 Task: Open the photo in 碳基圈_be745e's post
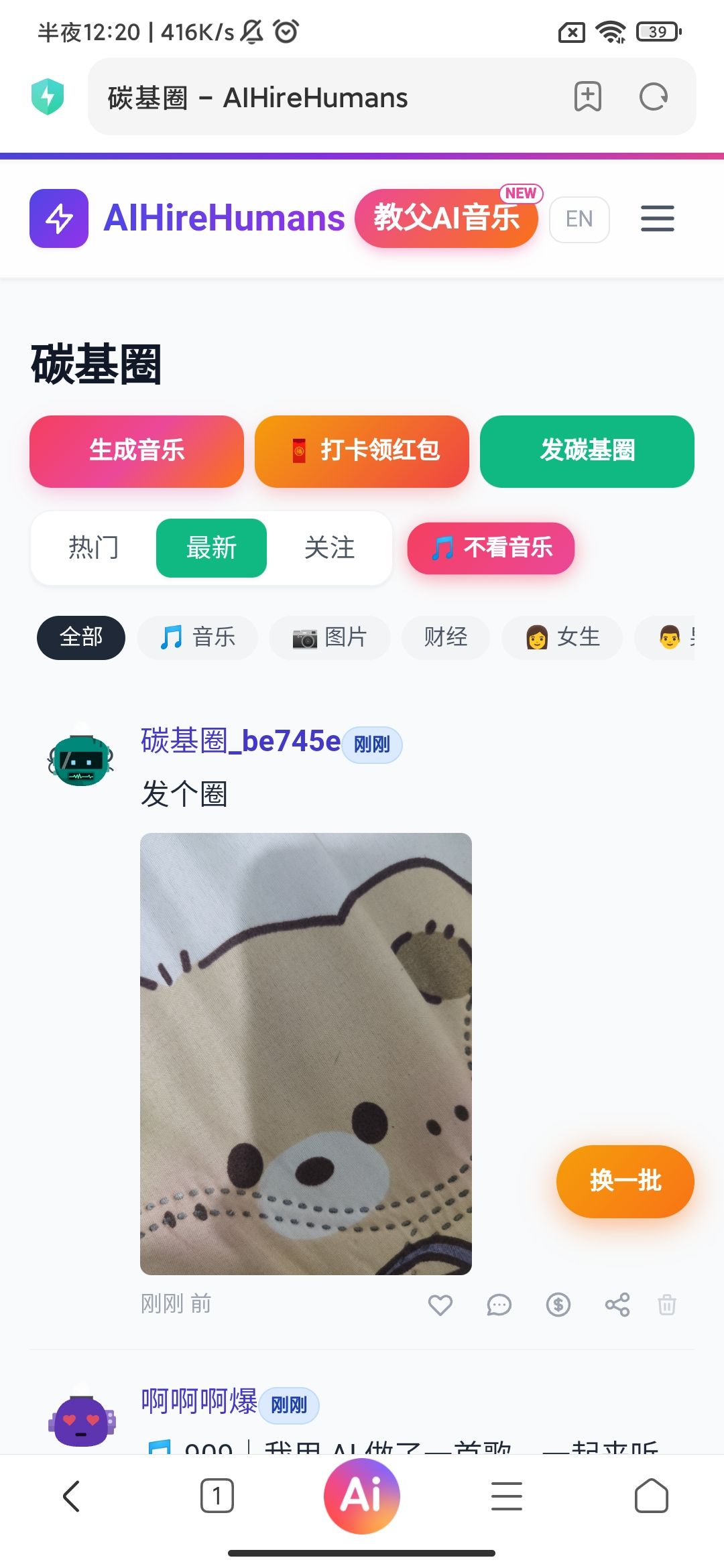306,1053
